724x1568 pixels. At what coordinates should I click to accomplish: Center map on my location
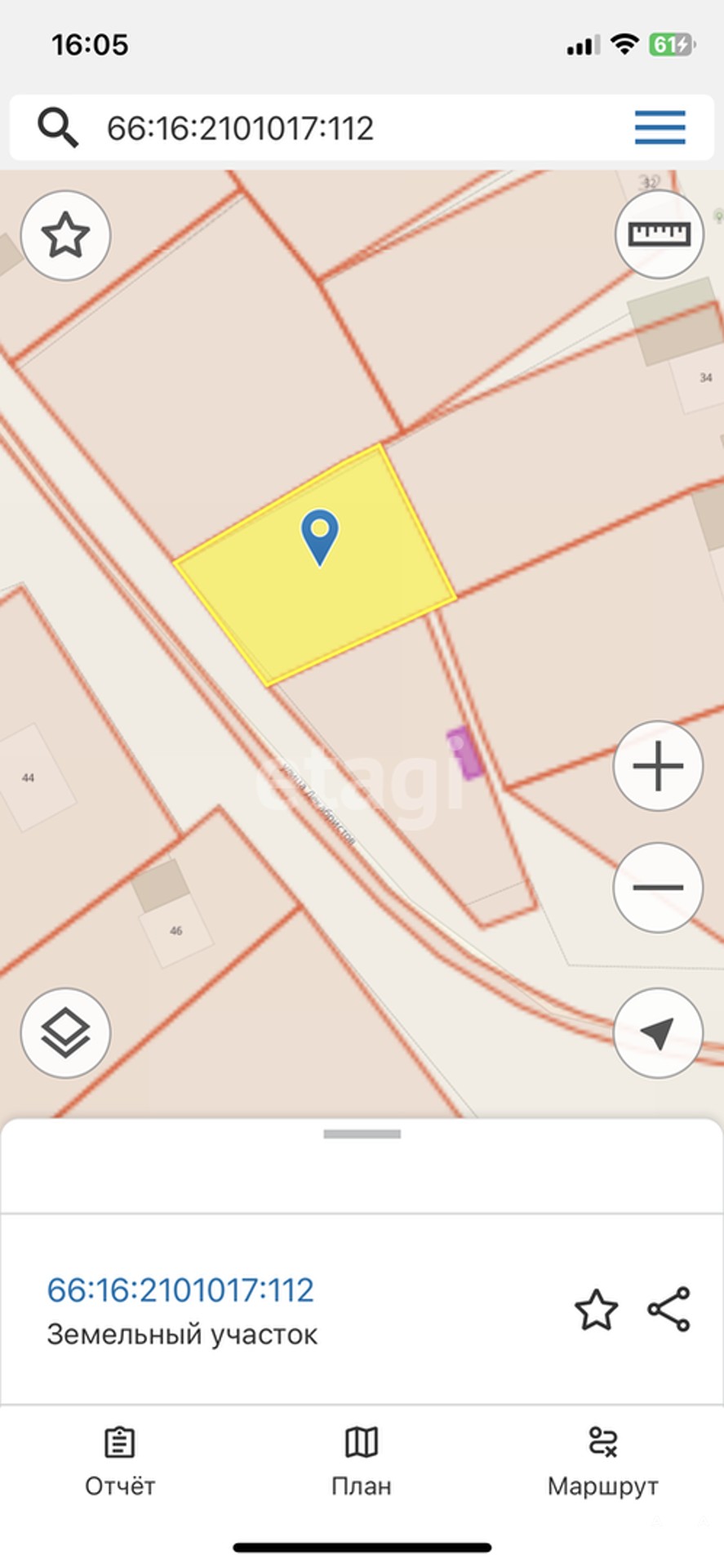(x=658, y=1033)
